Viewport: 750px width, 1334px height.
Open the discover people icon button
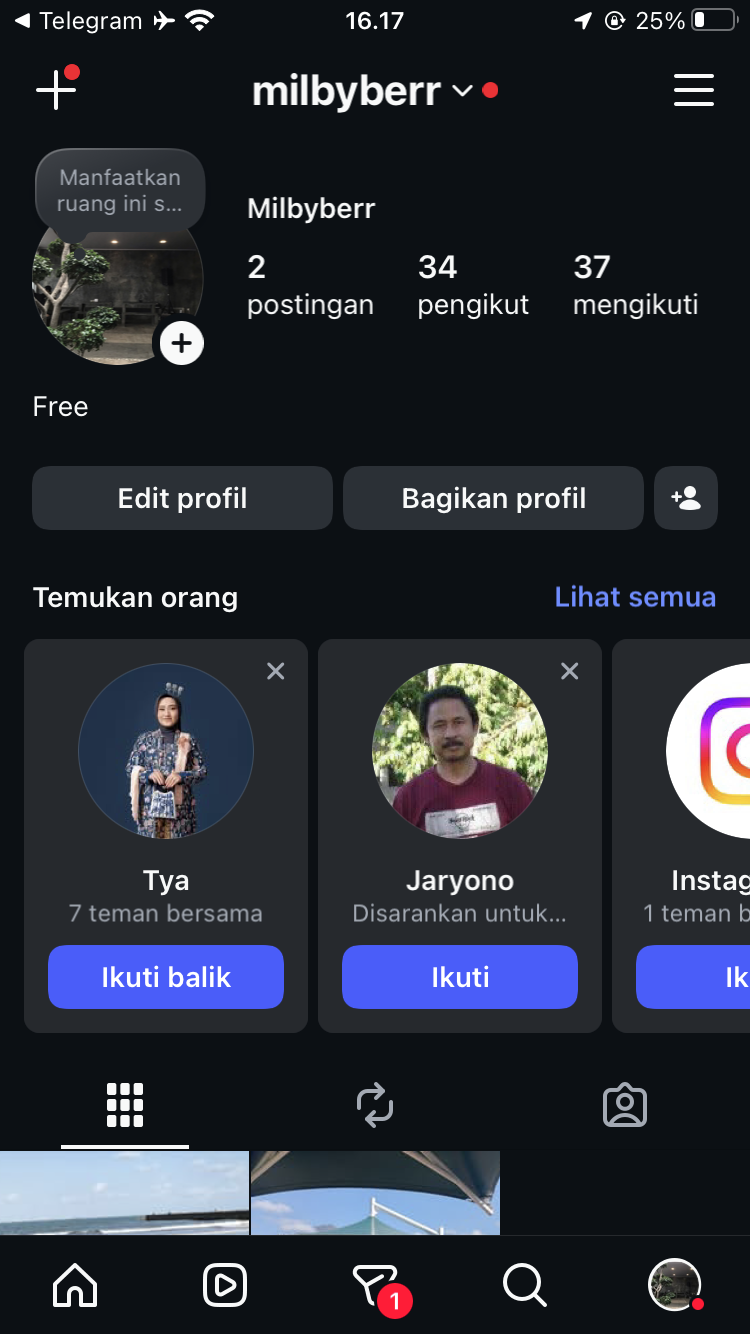[x=686, y=498]
